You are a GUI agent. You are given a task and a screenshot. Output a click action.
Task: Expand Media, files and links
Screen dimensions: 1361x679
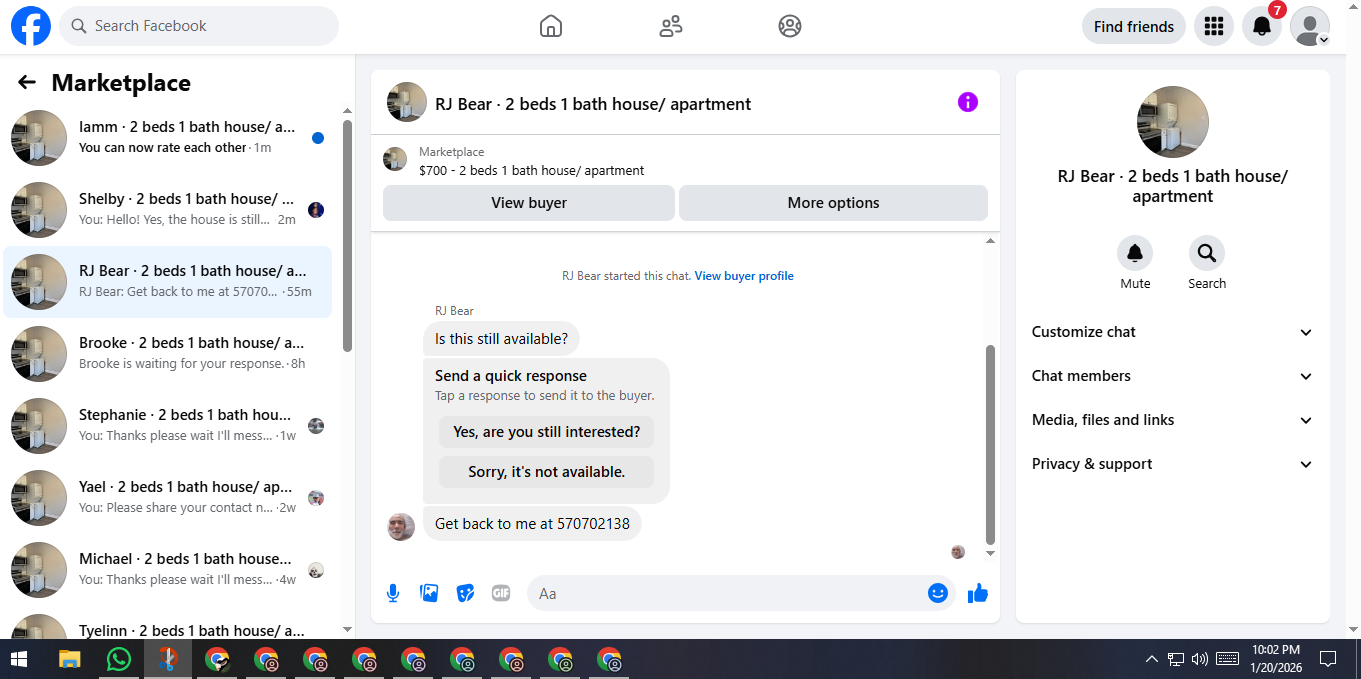point(1172,420)
